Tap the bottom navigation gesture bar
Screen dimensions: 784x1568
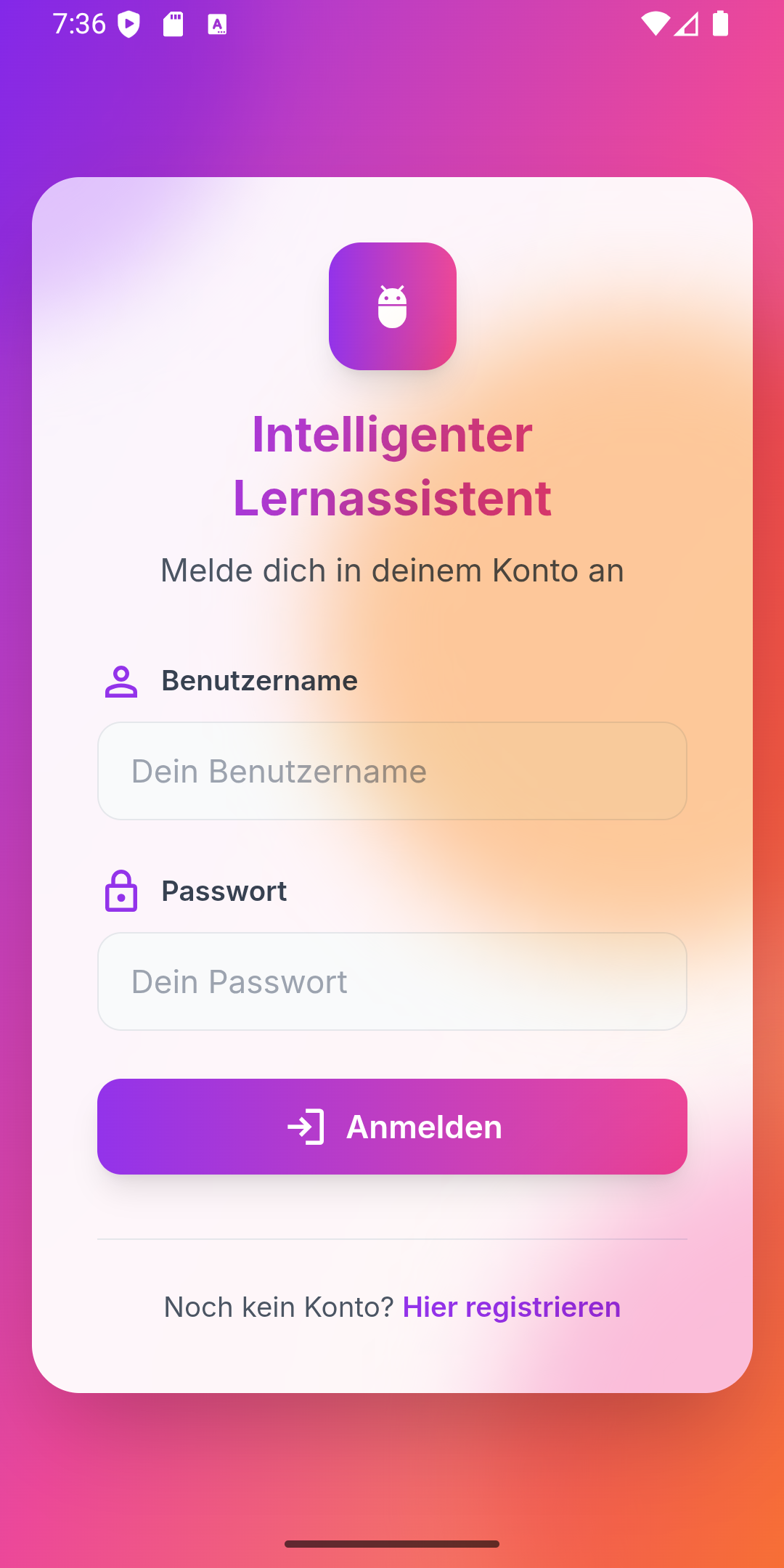pyautogui.click(x=392, y=1544)
